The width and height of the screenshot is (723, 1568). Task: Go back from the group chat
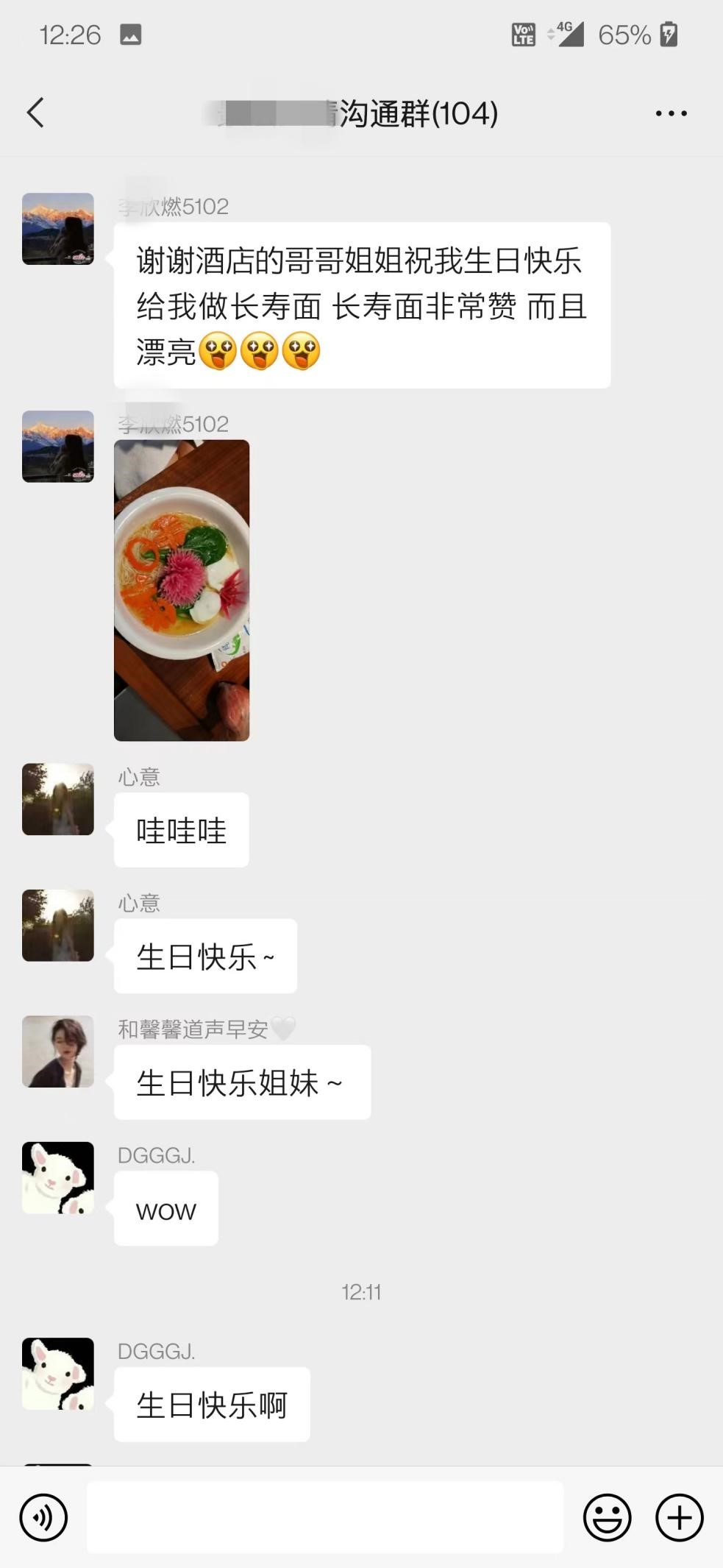point(35,113)
